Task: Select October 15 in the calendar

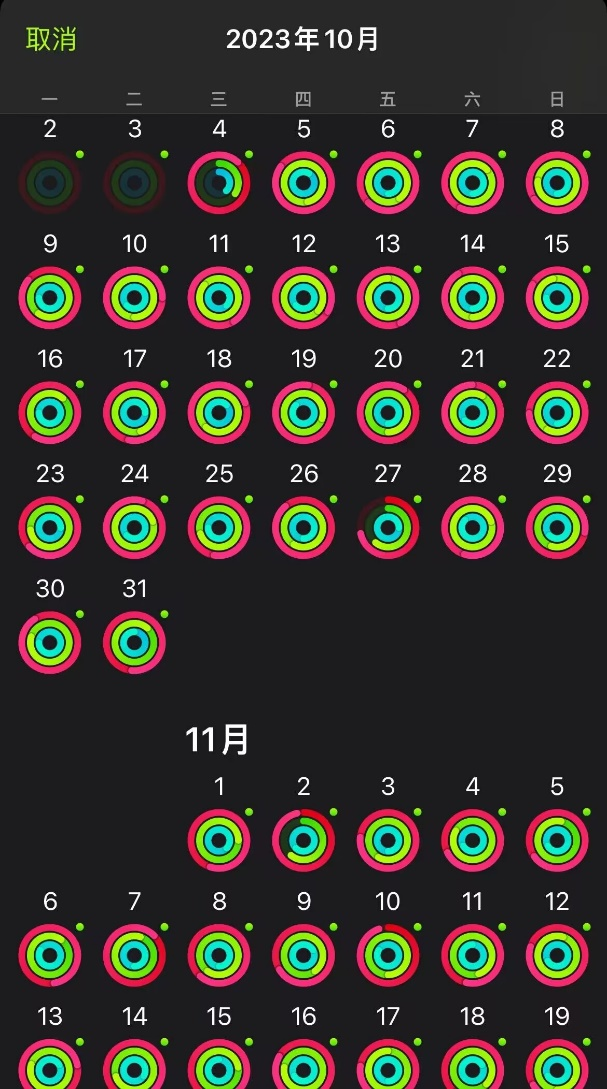Action: point(557,298)
